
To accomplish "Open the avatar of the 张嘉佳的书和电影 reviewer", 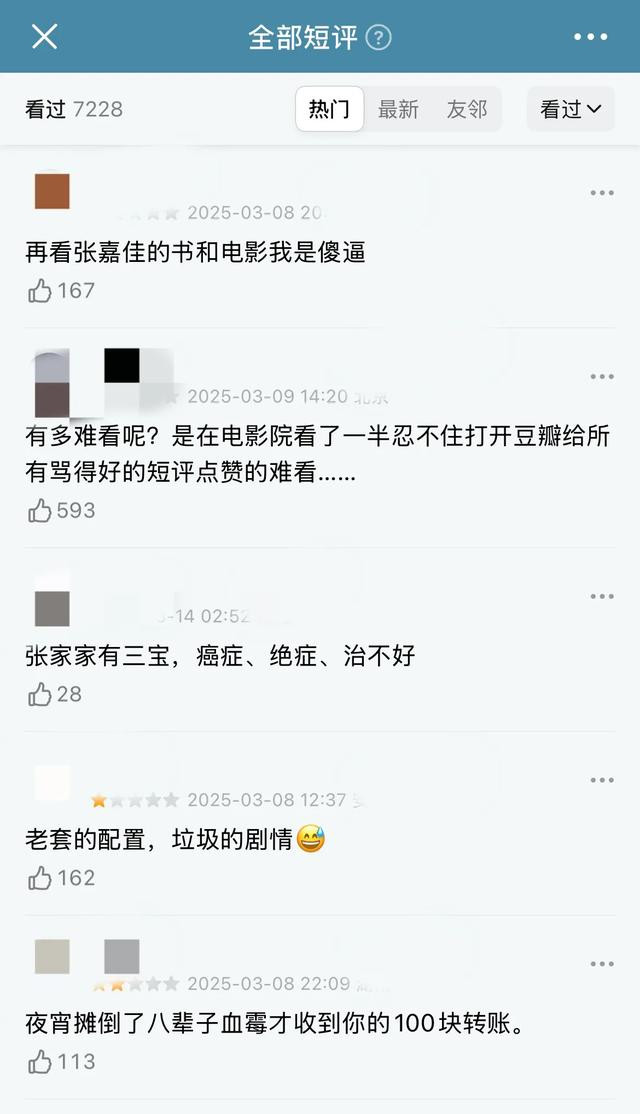I will tap(52, 191).
